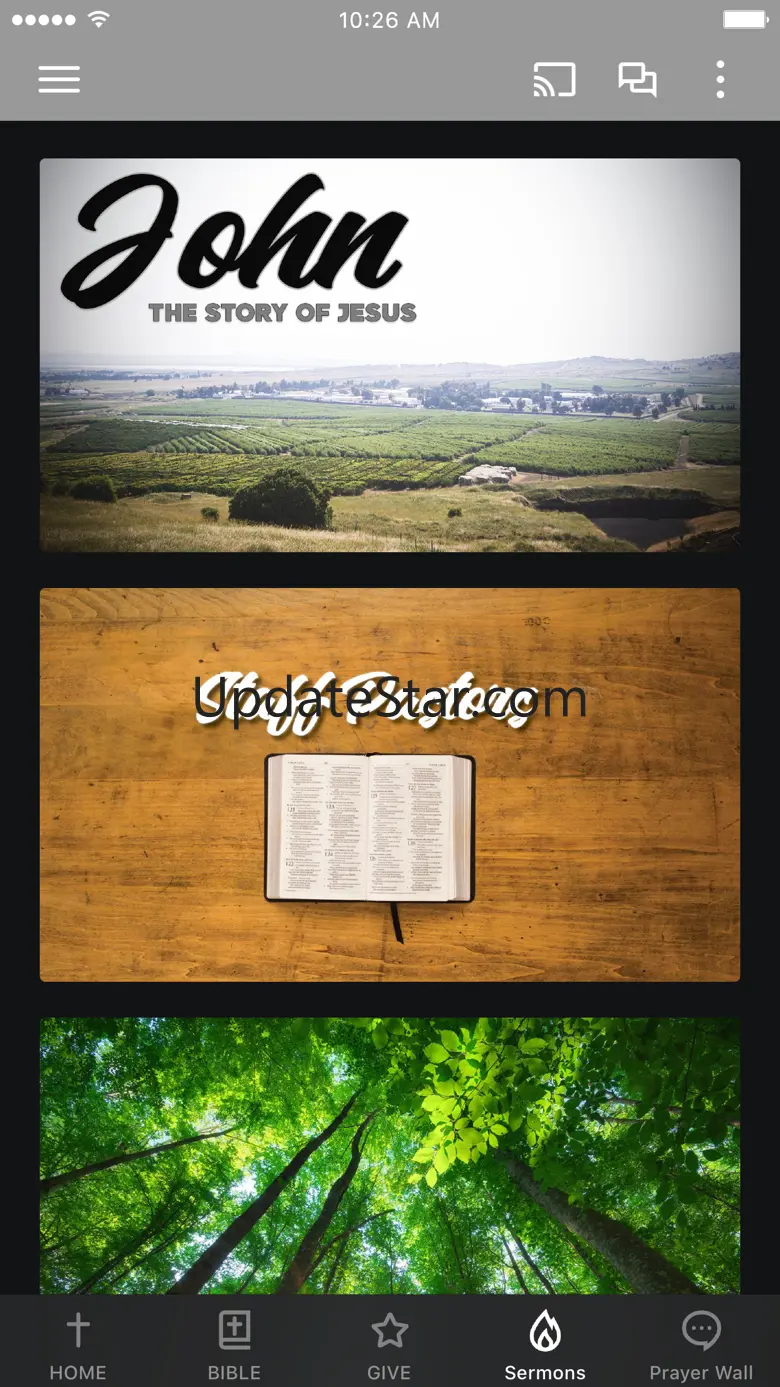Tap the Sermons tab

coord(545,1345)
